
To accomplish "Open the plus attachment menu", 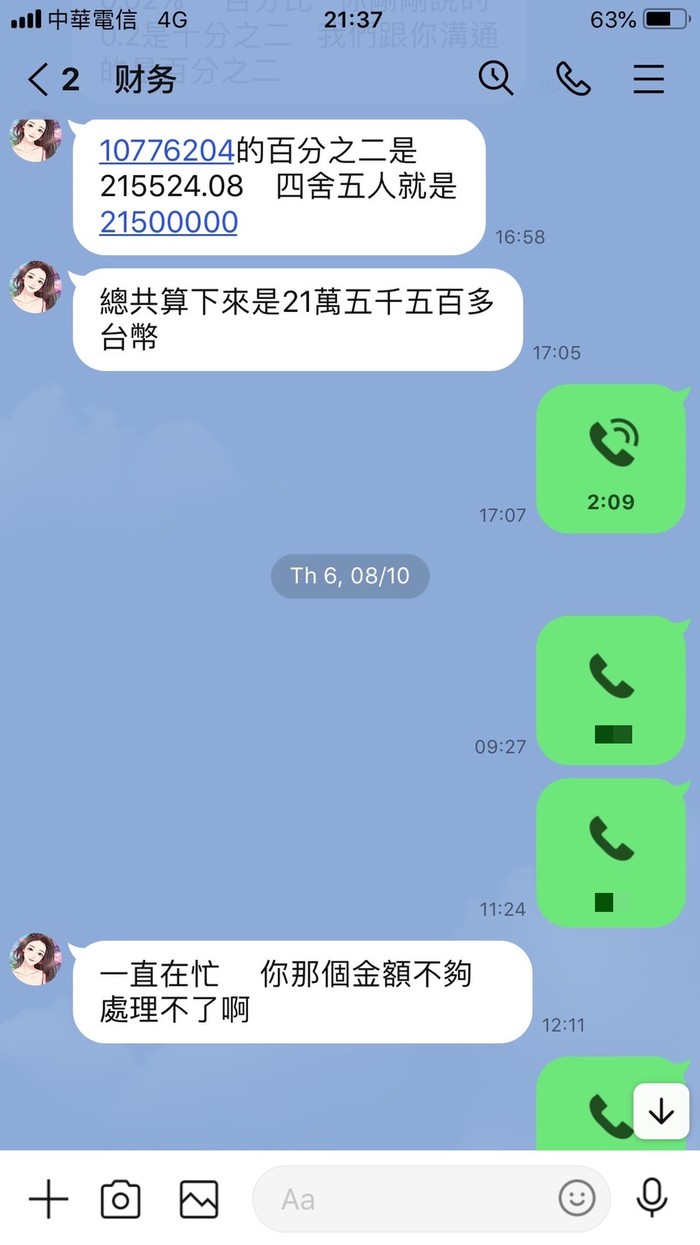I will coord(47,1198).
